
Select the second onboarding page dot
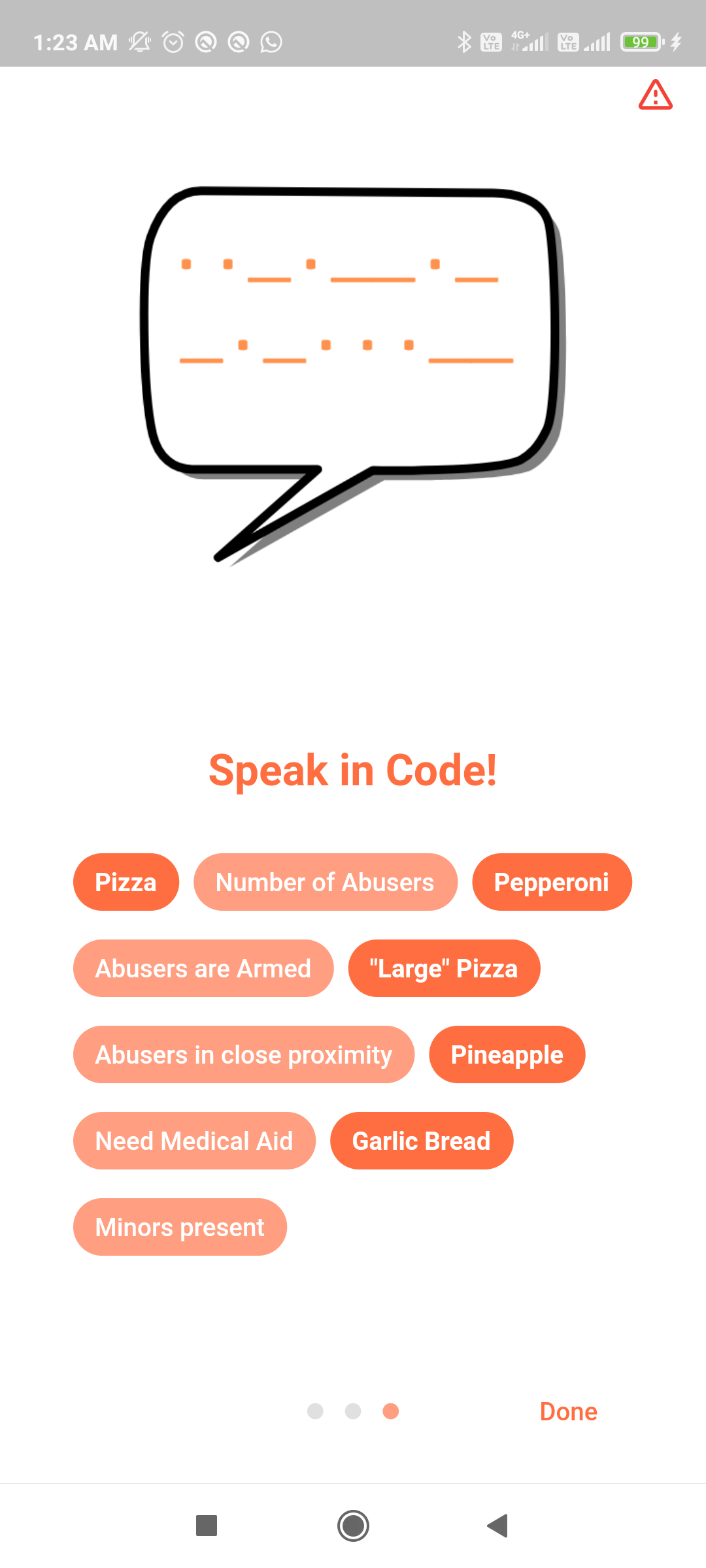(353, 1411)
